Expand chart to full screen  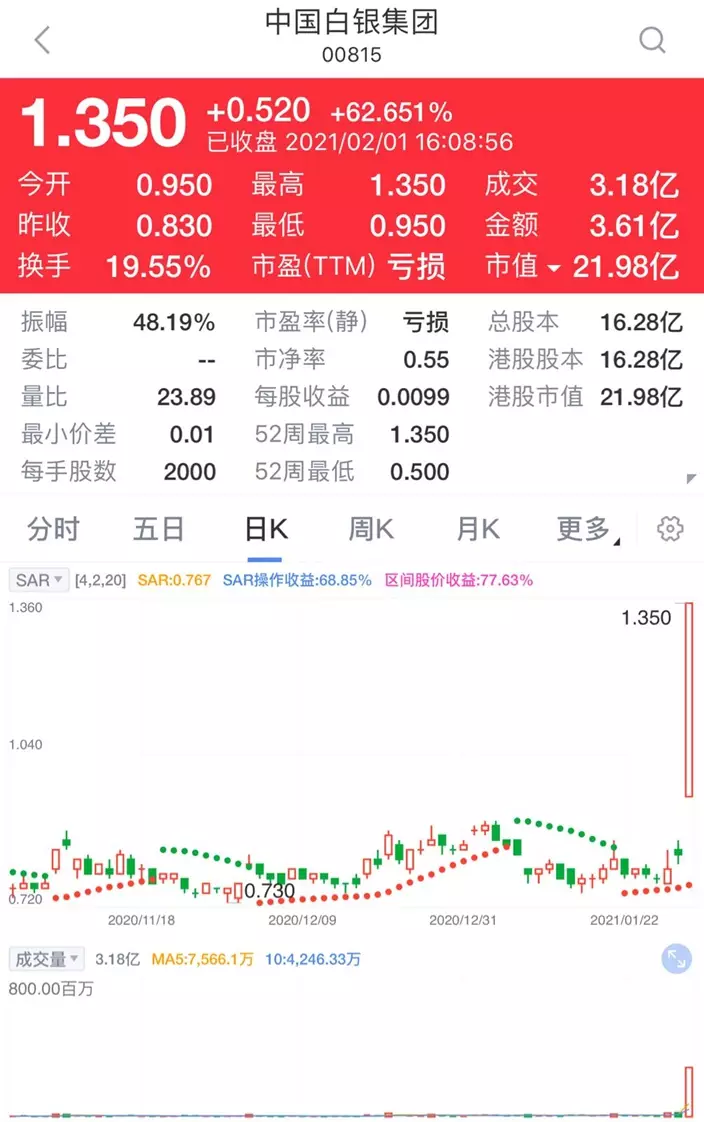coord(677,959)
